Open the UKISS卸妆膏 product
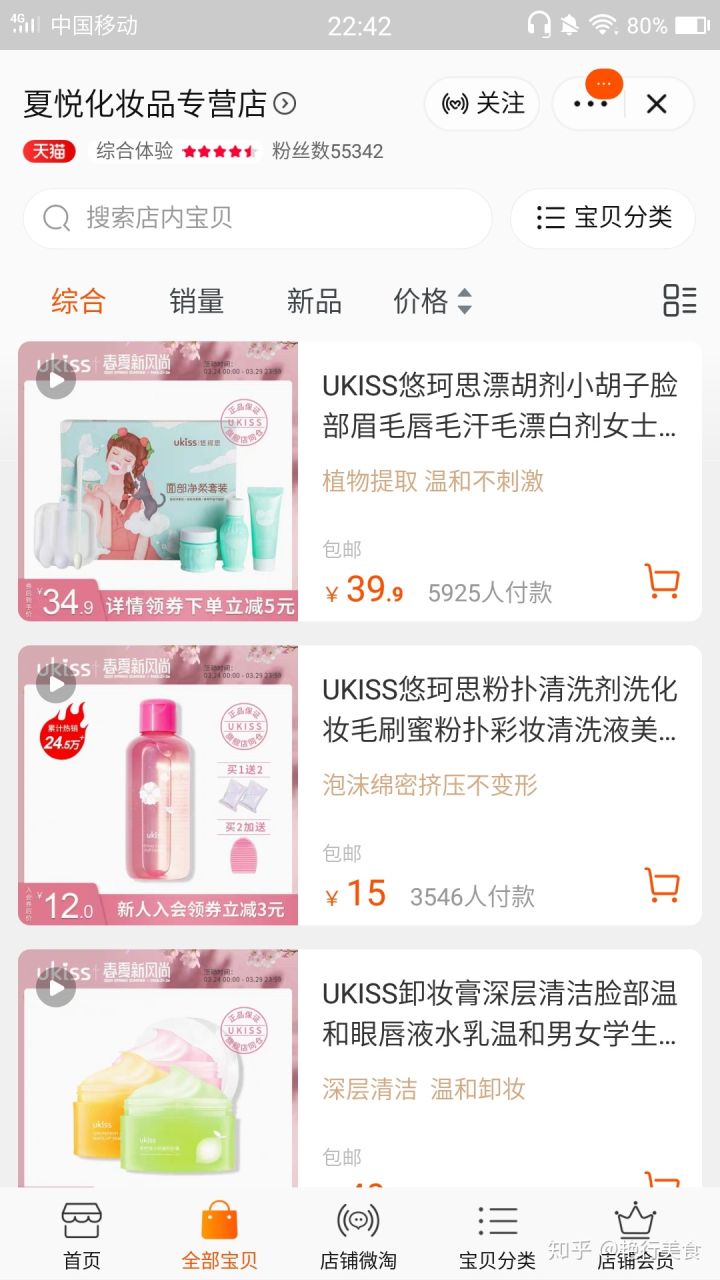720x1280 pixels. (x=499, y=1014)
